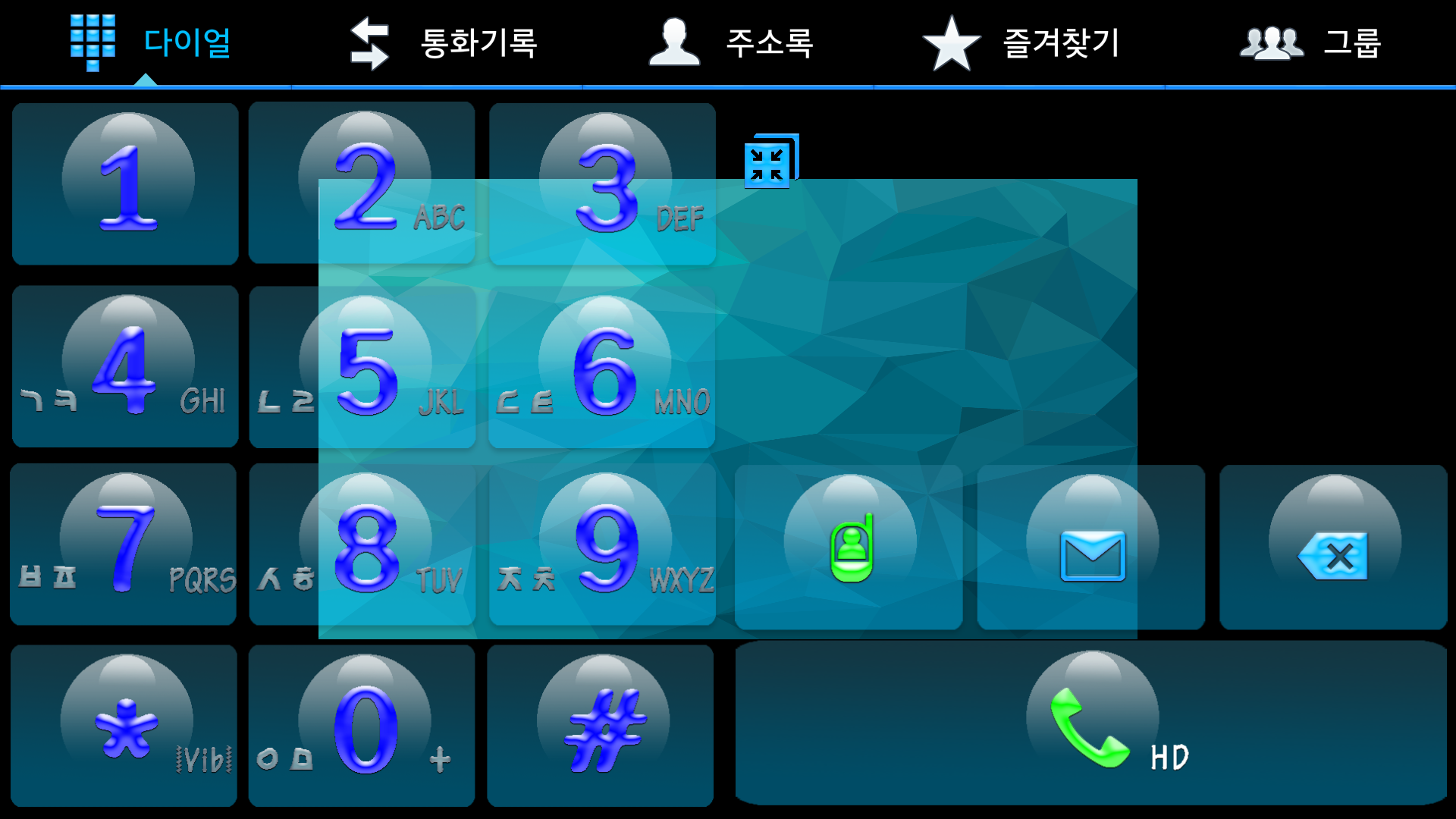This screenshot has height=819, width=1456.
Task: Tap the 8 TUV key
Action: (x=362, y=544)
